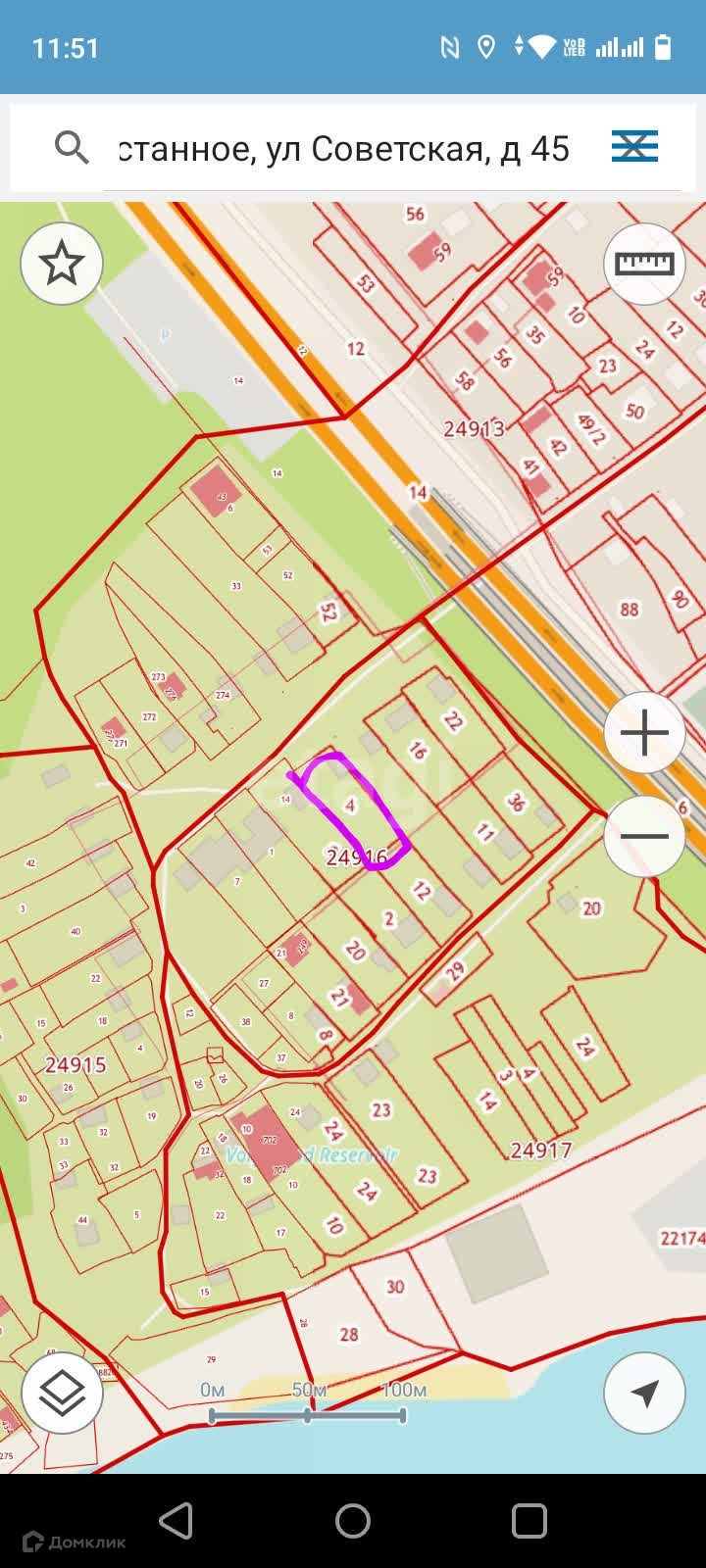Tap the search field with the Советская address
The height and width of the screenshot is (1568, 706).
(343, 149)
